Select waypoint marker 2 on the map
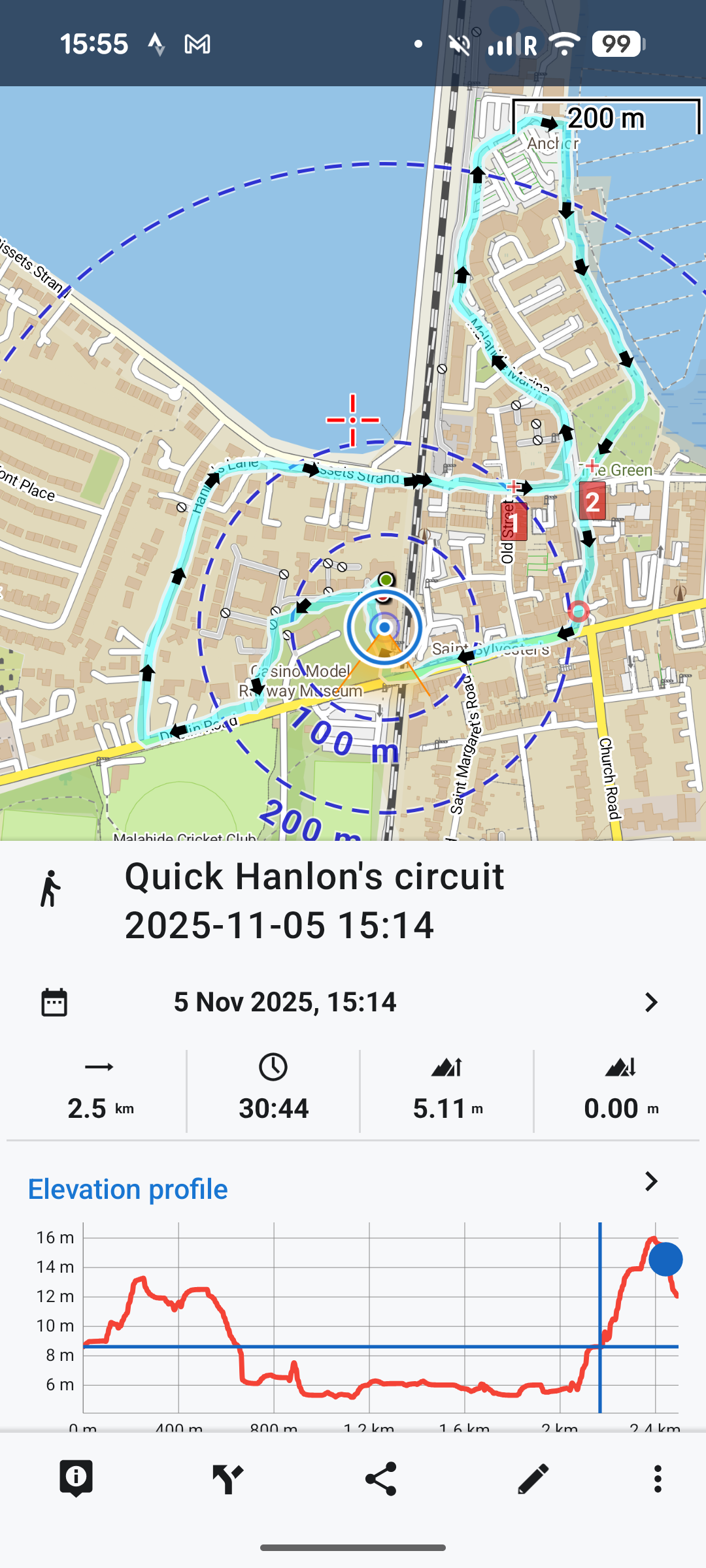This screenshot has height=1568, width=706. pos(592,502)
